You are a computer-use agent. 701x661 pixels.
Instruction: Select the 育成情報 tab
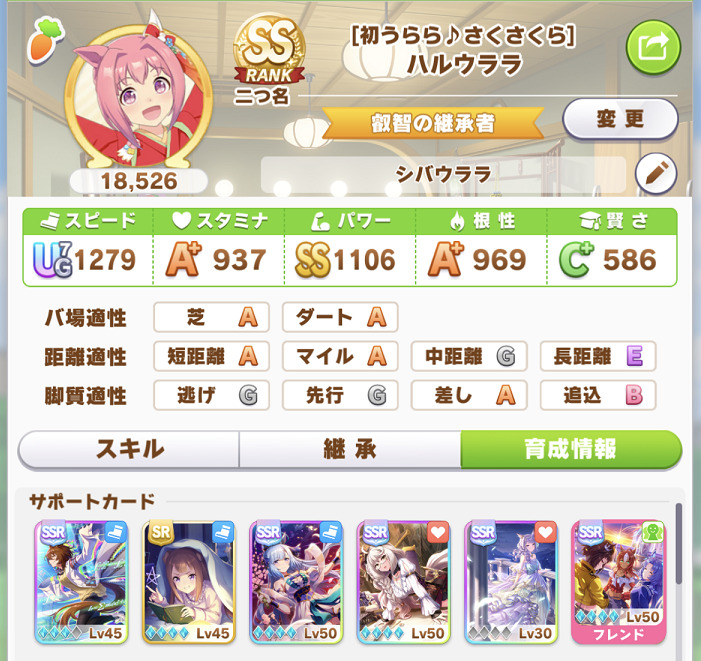pyautogui.click(x=570, y=450)
